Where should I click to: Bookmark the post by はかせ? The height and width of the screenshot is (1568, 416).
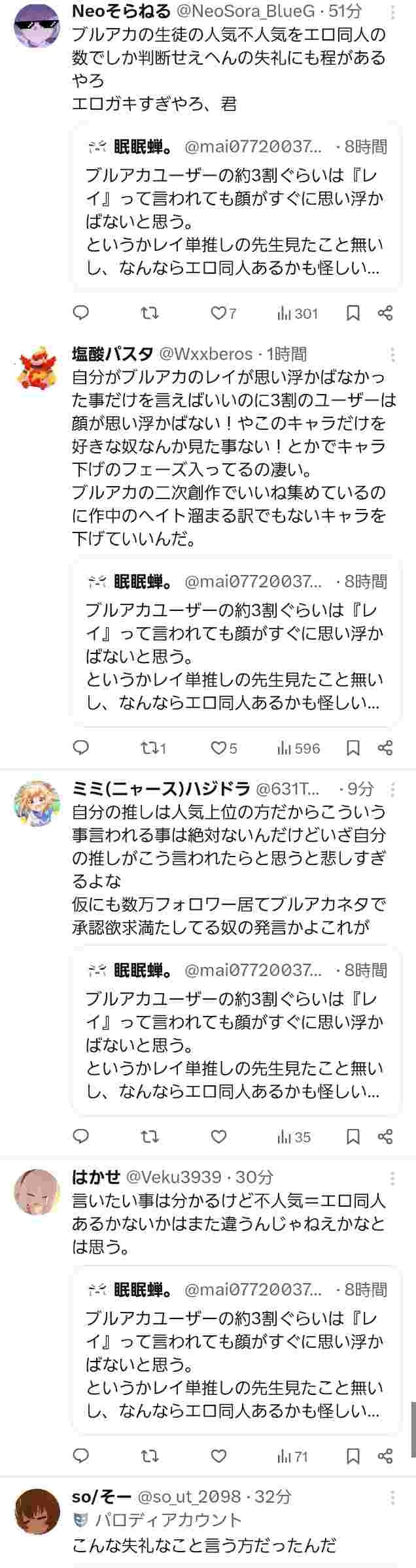(x=353, y=1456)
